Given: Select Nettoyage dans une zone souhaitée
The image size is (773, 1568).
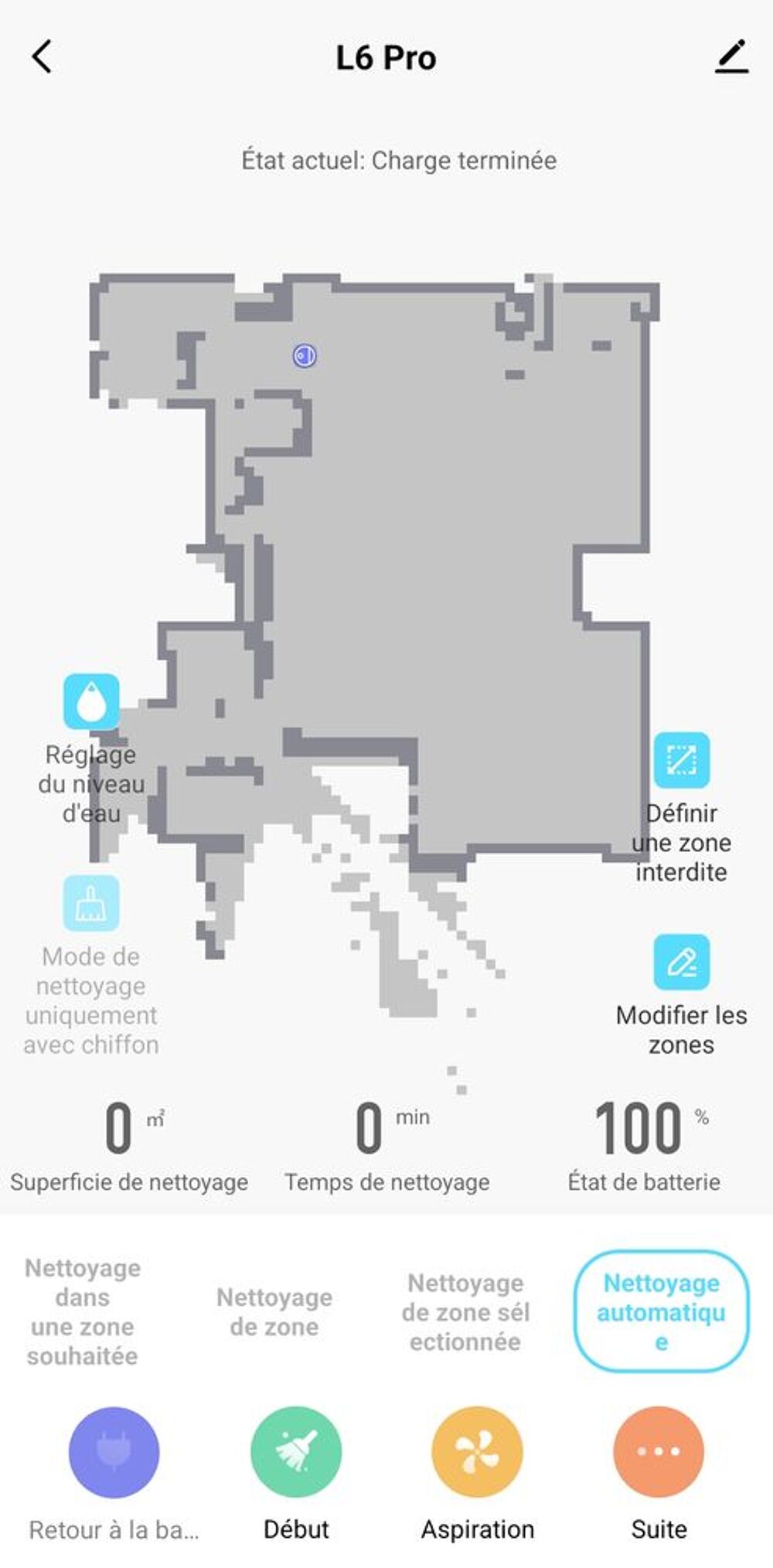Looking at the screenshot, I should point(83,1311).
